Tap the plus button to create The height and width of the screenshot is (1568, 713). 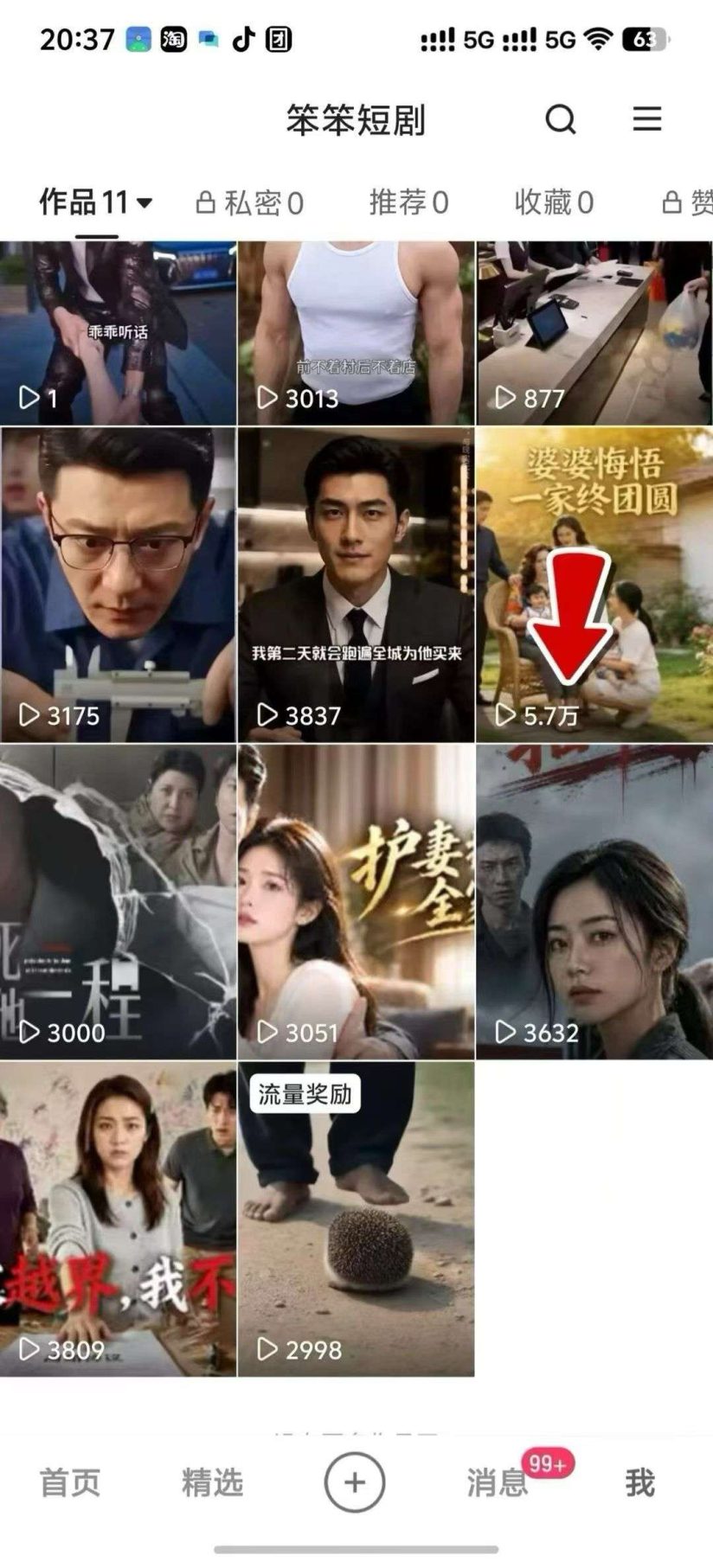355,1482
